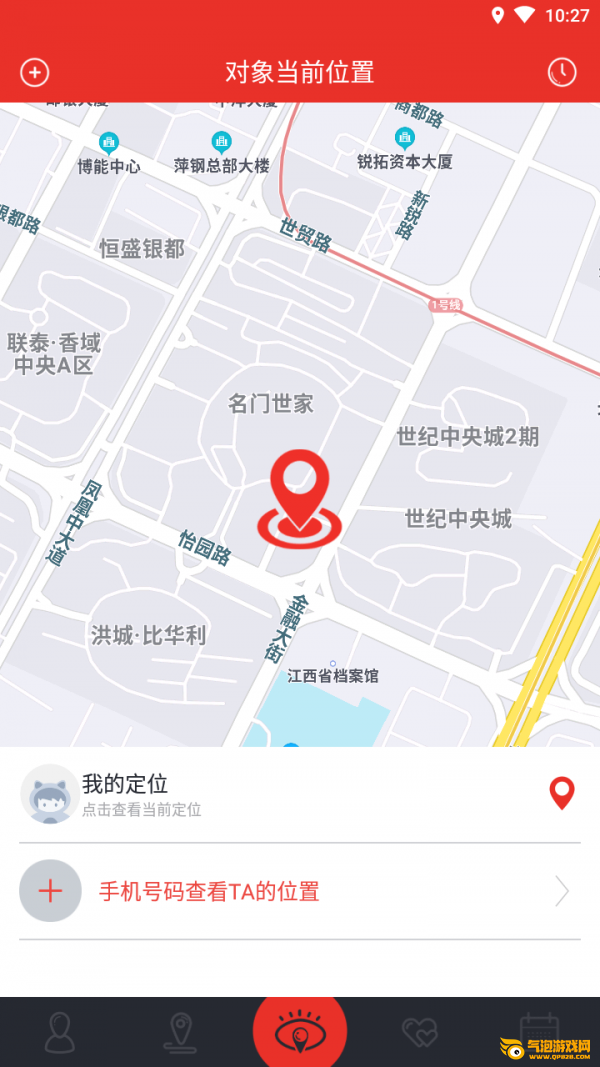600x1067 pixels.
Task: Tap the add plus icon in header
Action: click(x=35, y=72)
